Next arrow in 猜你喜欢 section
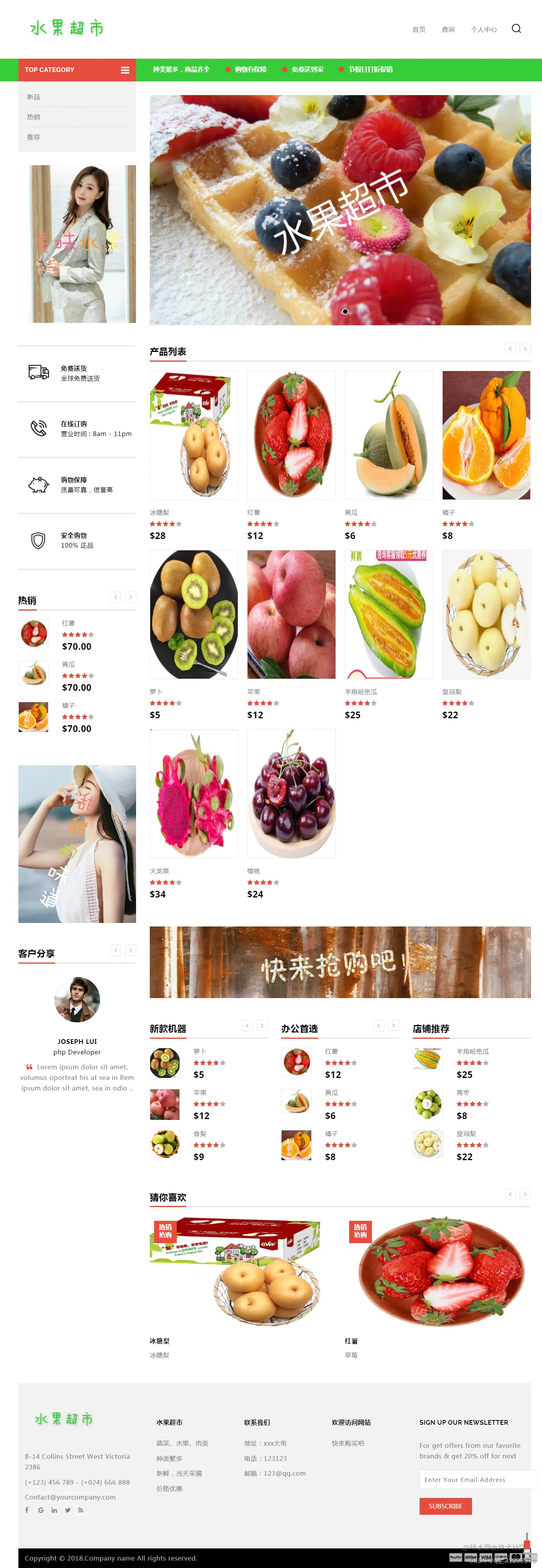542x1568 pixels. pos(525,1194)
